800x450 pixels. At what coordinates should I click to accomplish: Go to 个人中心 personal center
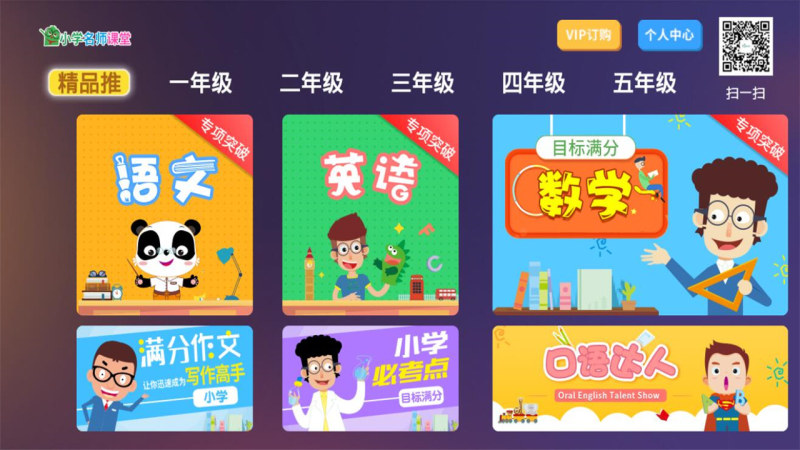tap(669, 35)
